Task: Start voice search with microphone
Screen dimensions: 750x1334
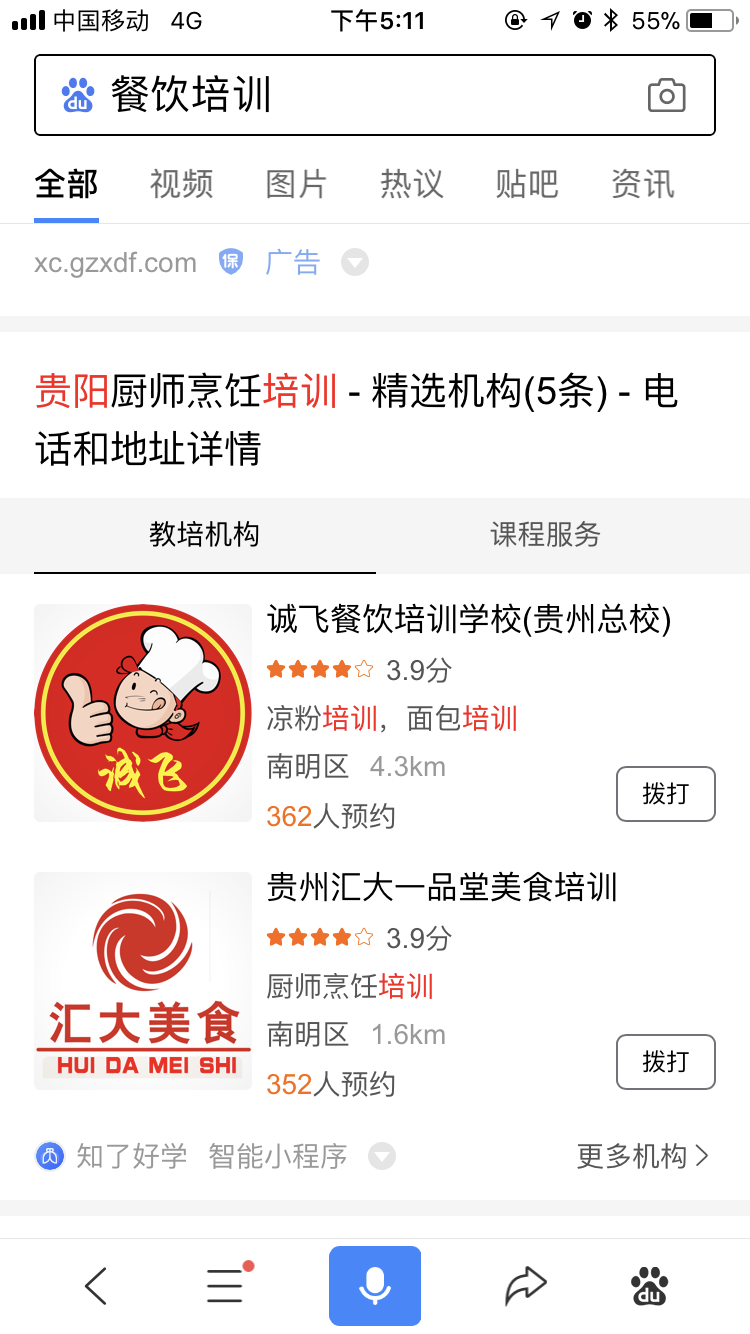Action: coord(375,1286)
